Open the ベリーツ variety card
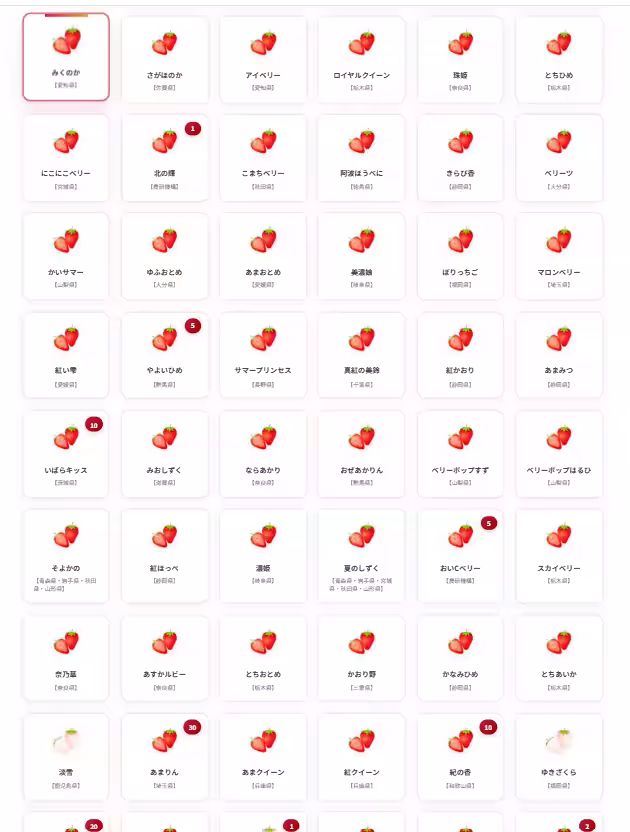The width and height of the screenshot is (630, 832). point(559,156)
